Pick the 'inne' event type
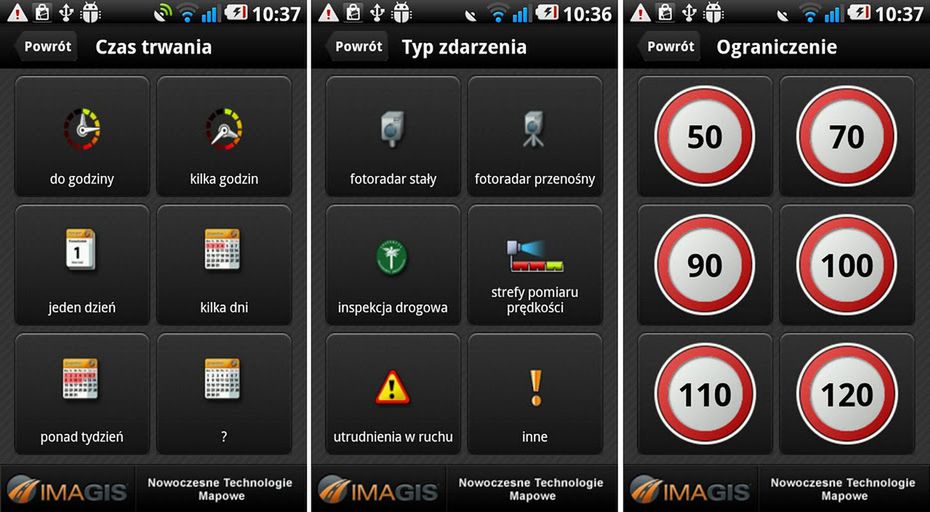 point(535,394)
